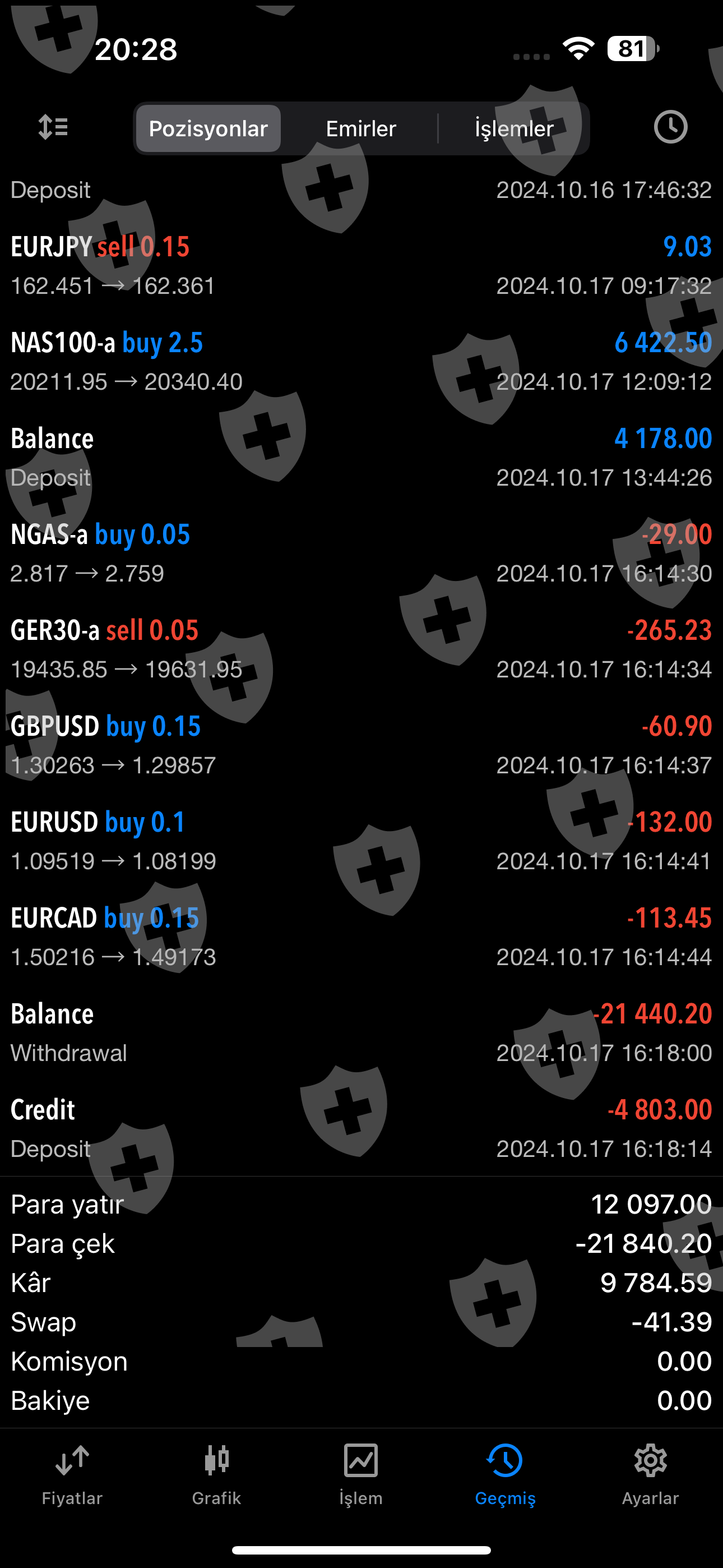Viewport: 723px width, 1568px height.
Task: Open the Fiyatlar tab
Action: coord(72,1473)
